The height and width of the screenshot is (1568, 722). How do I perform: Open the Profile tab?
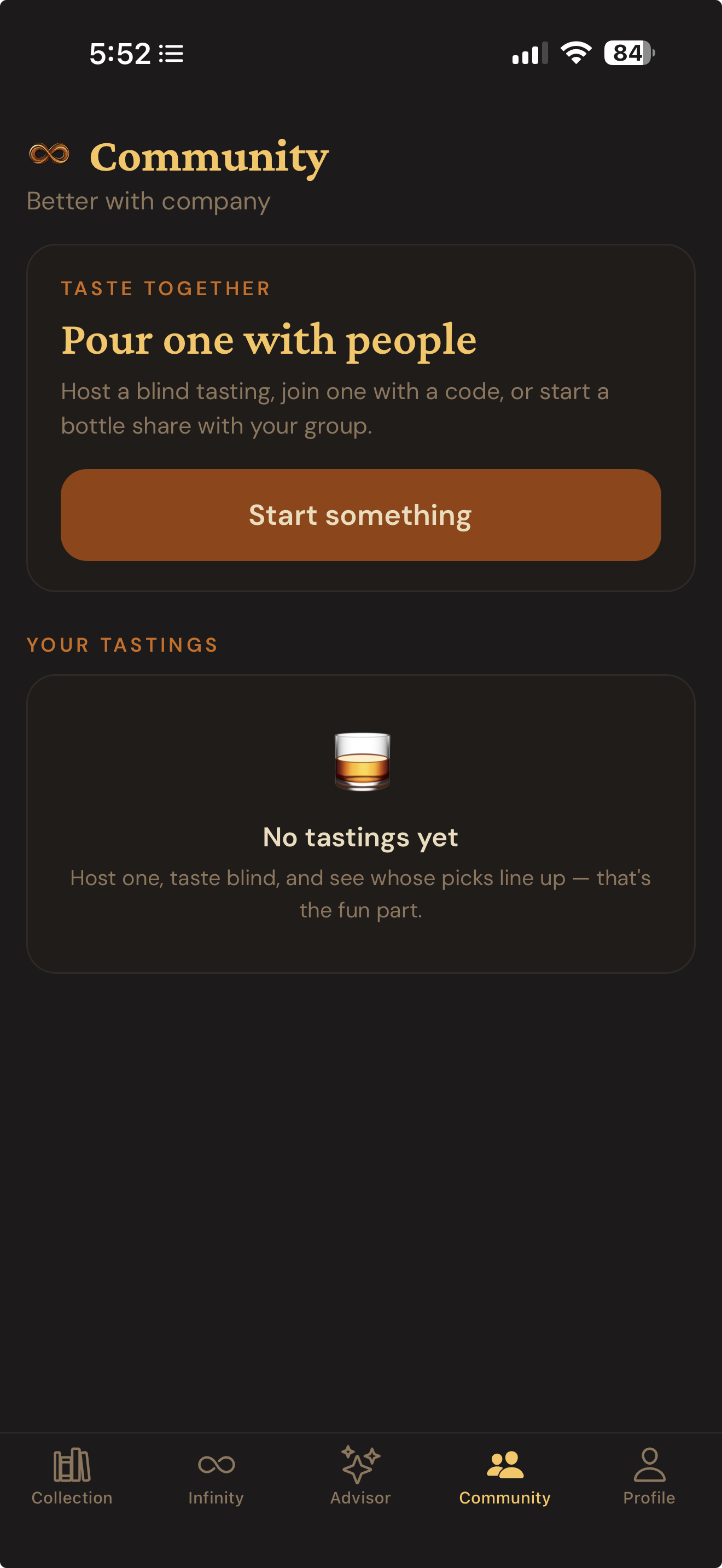click(649, 1477)
